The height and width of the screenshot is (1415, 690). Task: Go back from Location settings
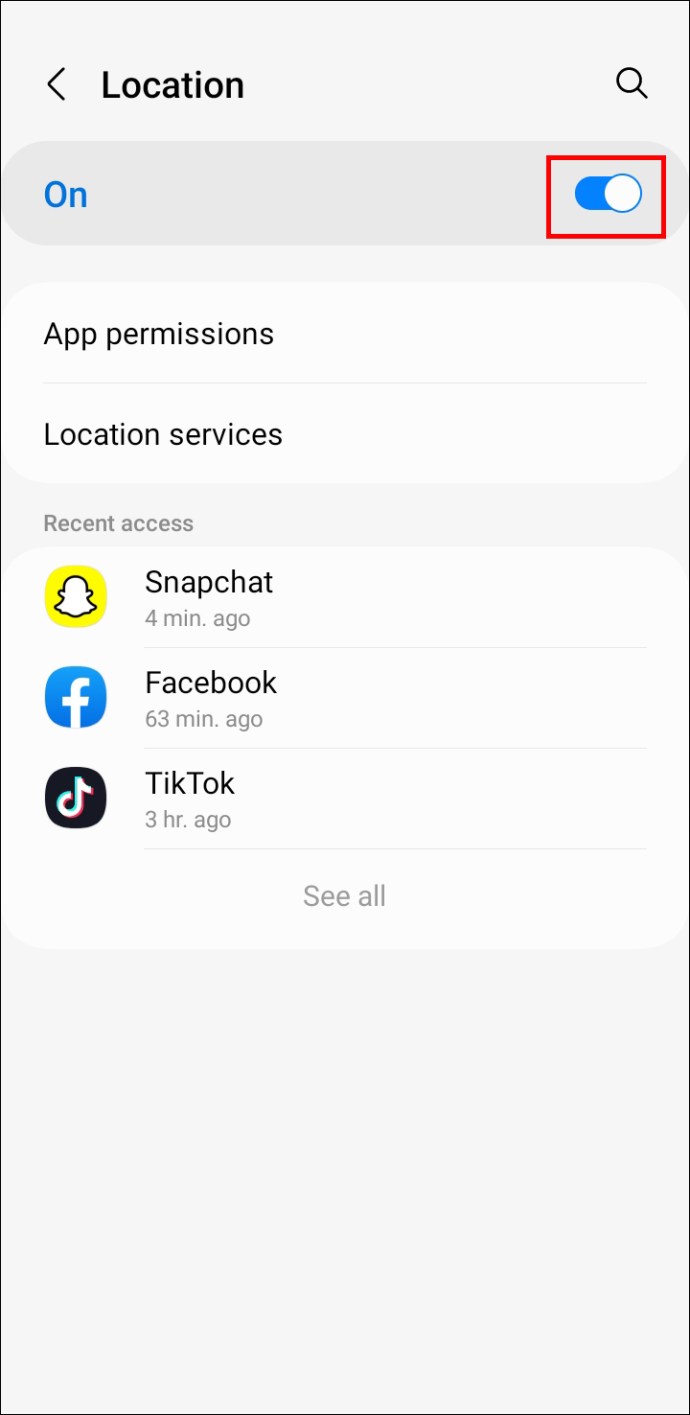tap(57, 86)
